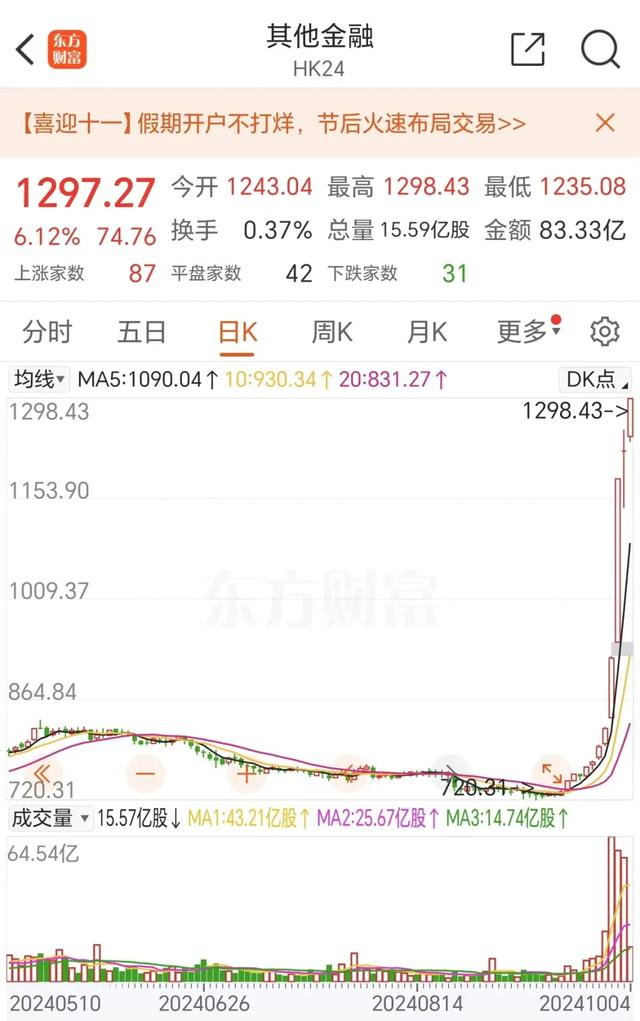Dismiss the promotional banner
The width and height of the screenshot is (640, 1021).
click(x=605, y=123)
